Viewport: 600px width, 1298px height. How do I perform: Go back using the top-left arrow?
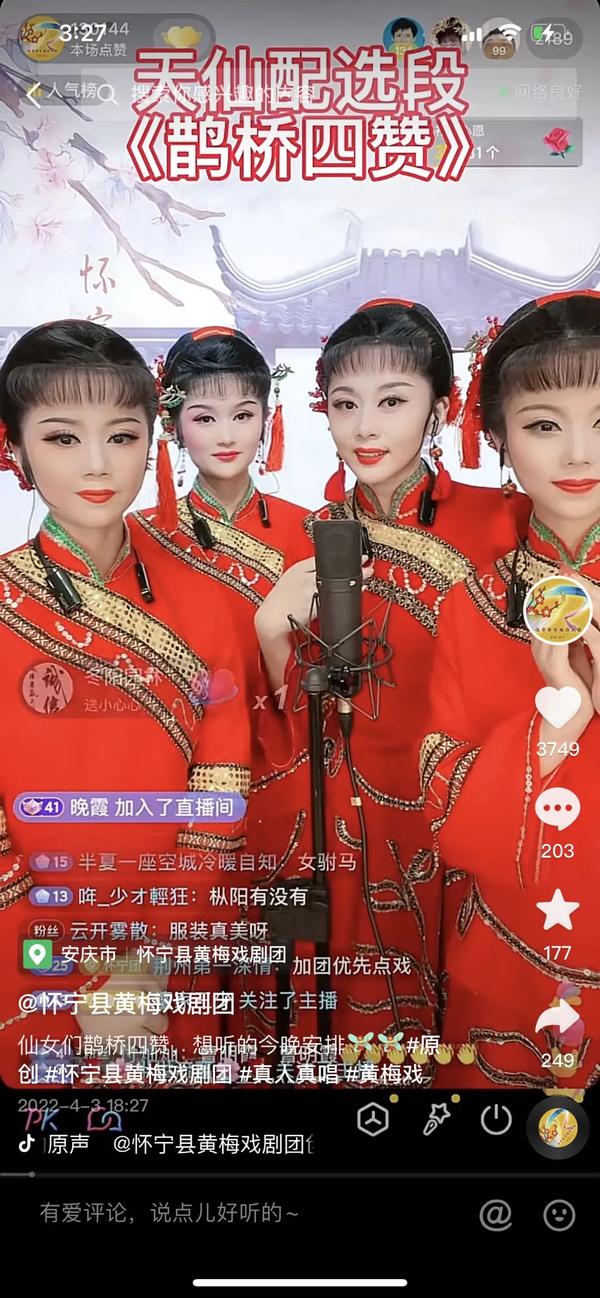pyautogui.click(x=34, y=93)
